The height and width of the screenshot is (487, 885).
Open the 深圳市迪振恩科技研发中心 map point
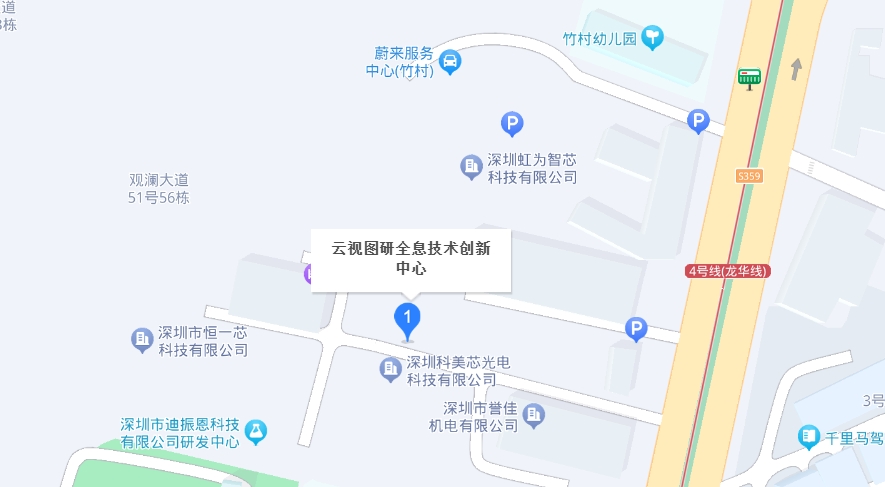point(256,431)
